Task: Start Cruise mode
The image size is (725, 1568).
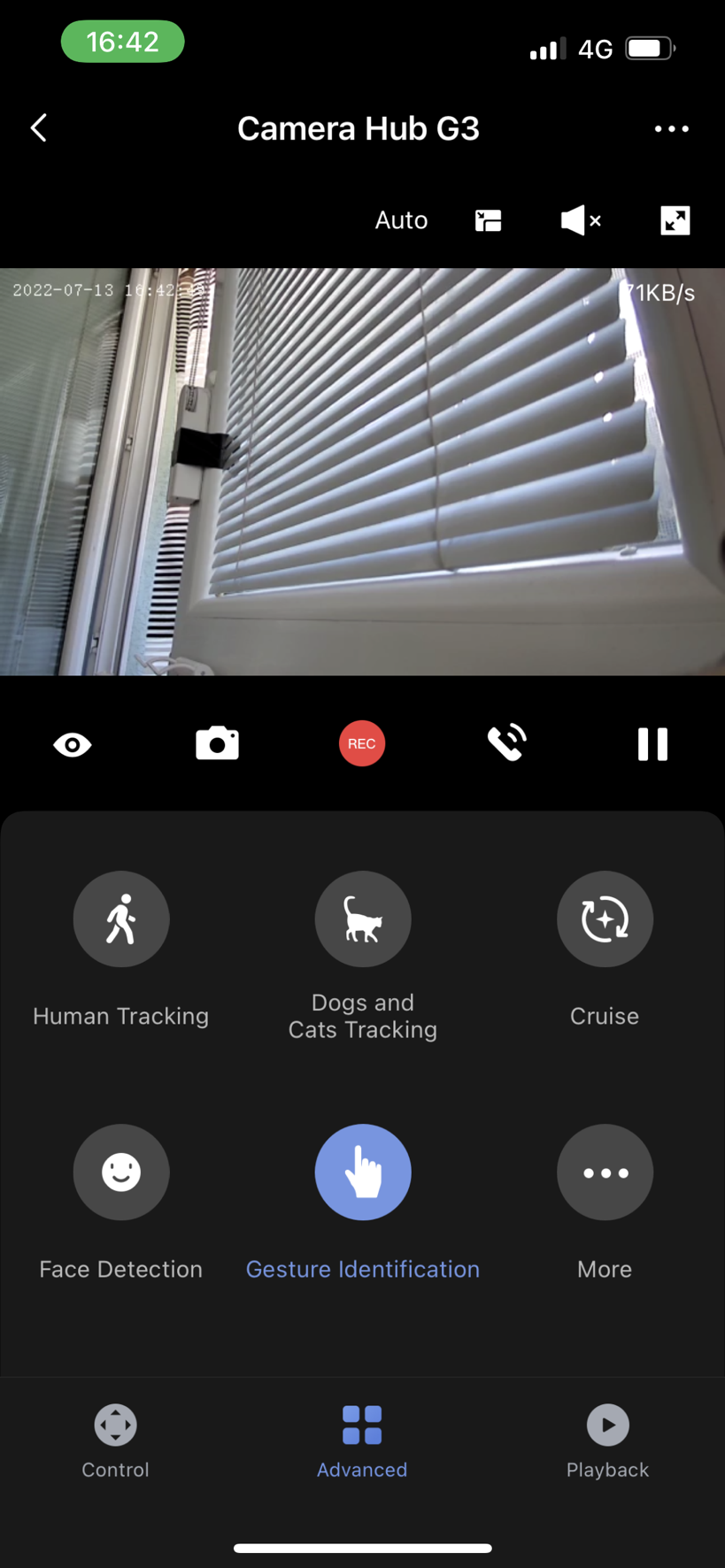Action: [605, 919]
